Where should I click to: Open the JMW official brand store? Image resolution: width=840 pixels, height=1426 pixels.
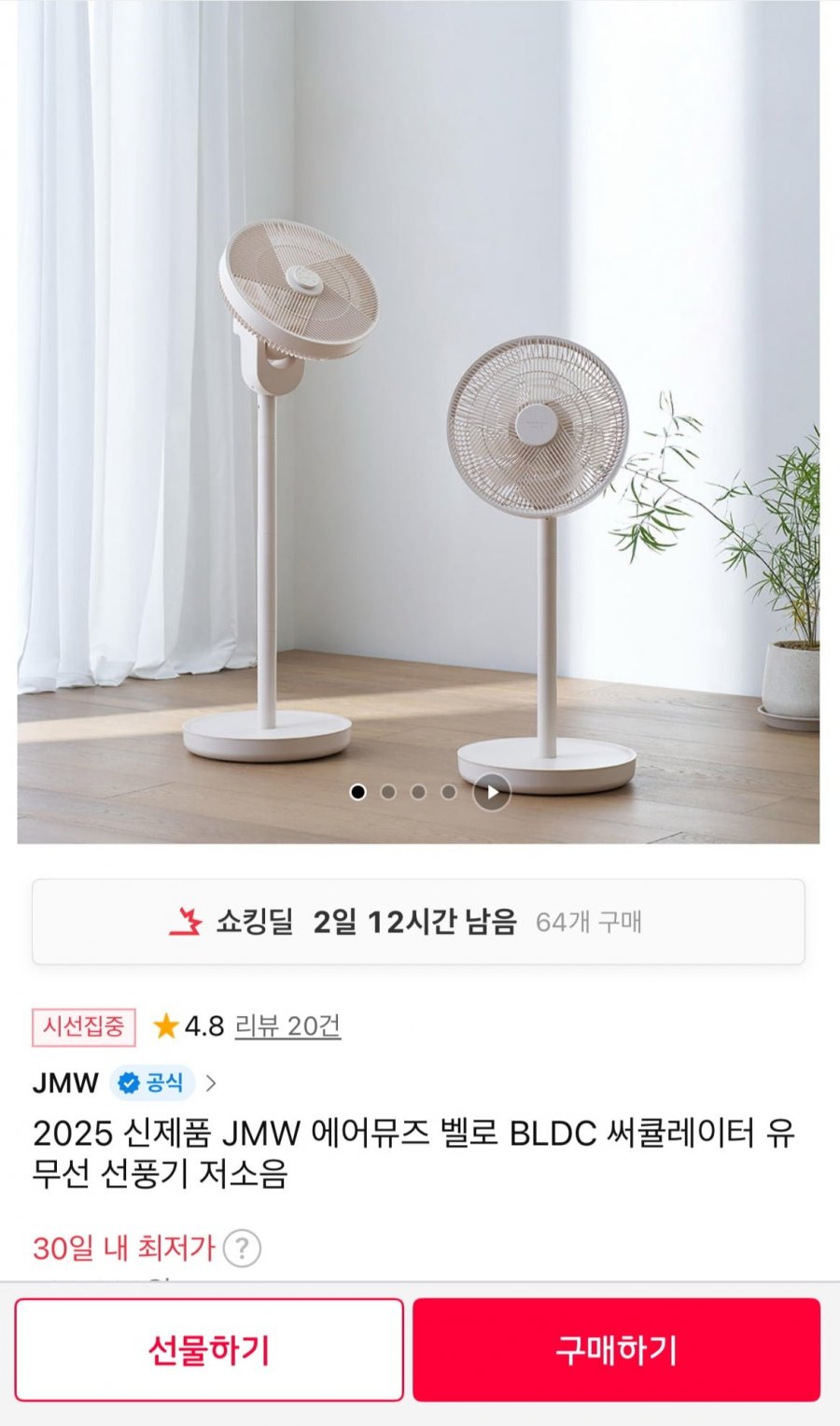pyautogui.click(x=125, y=1083)
